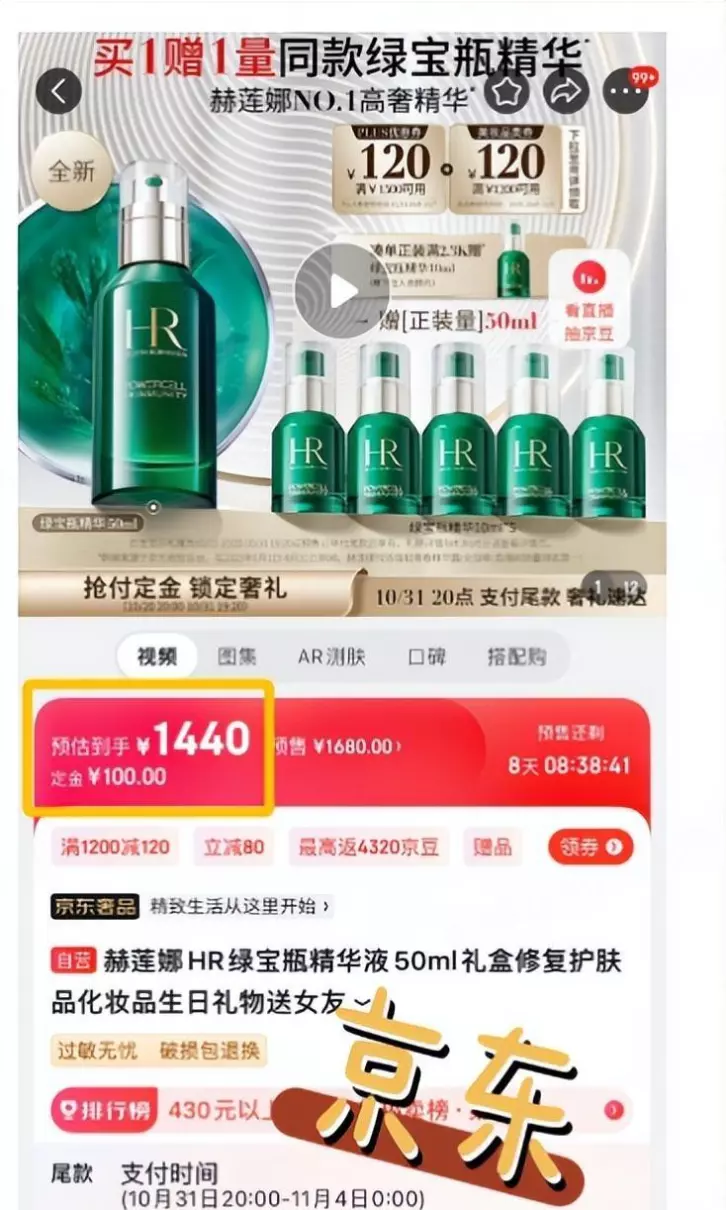
Task: Play the product video
Action: [342, 291]
